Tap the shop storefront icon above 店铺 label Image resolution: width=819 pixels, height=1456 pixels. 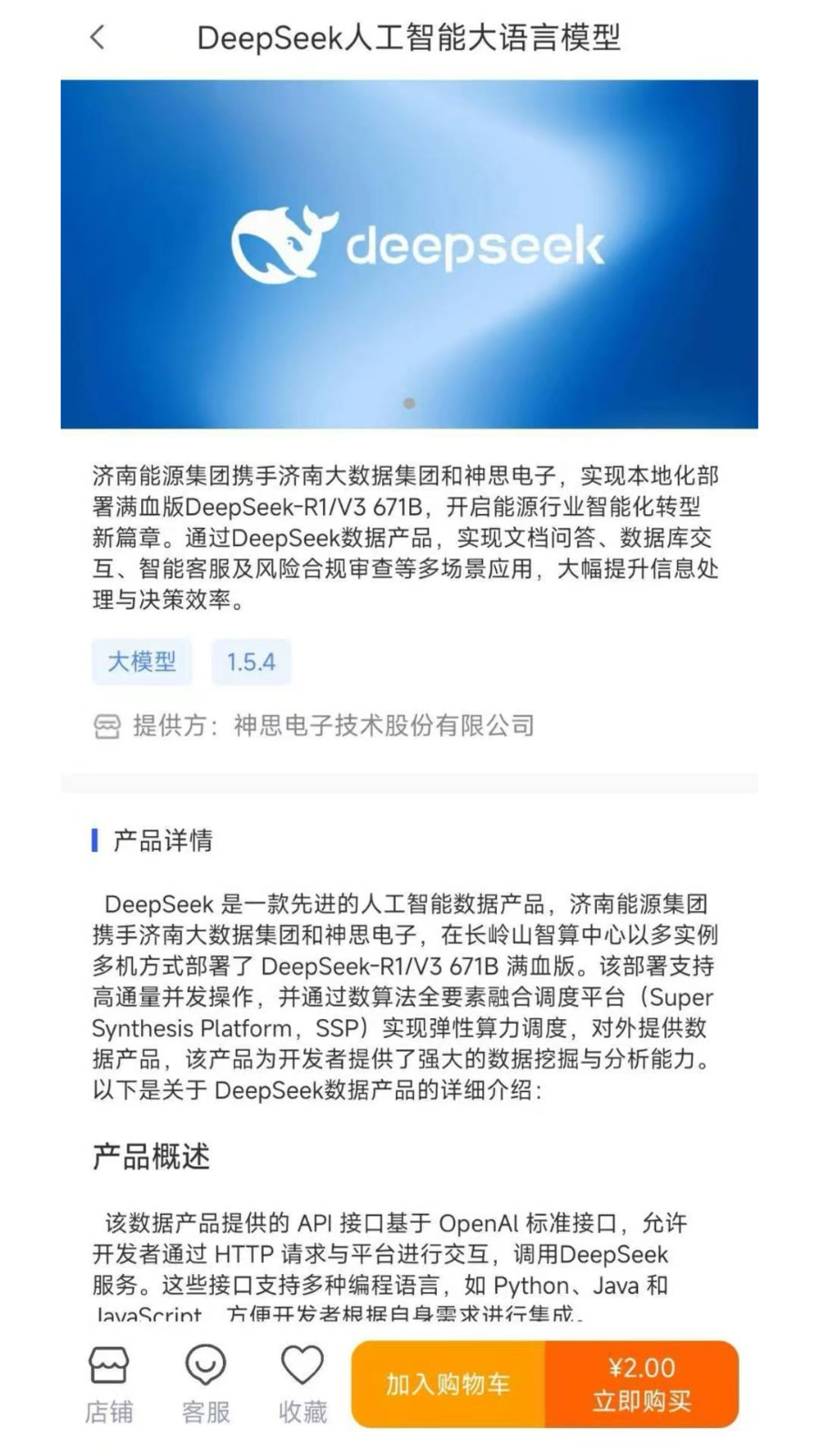click(x=109, y=1365)
